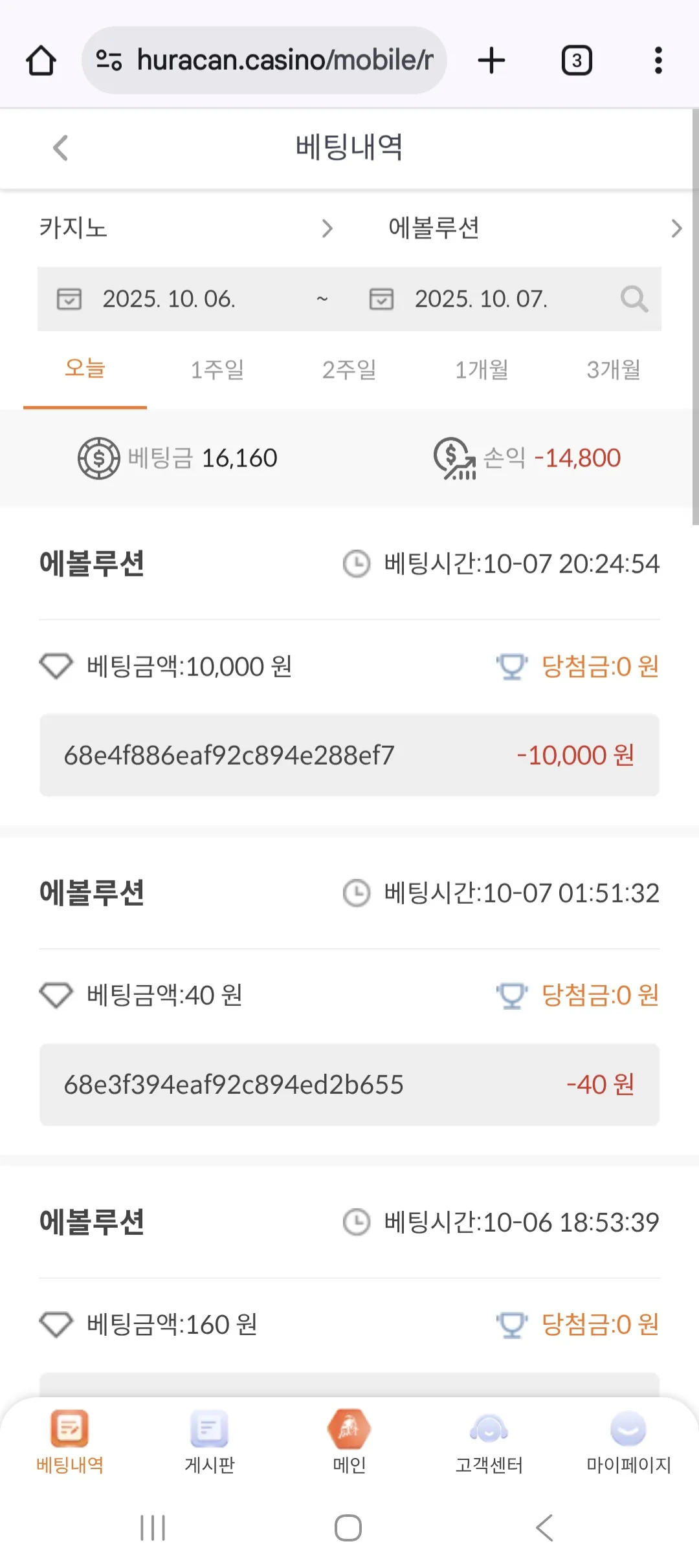
Task: Open the browser overflow menu
Action: [658, 61]
